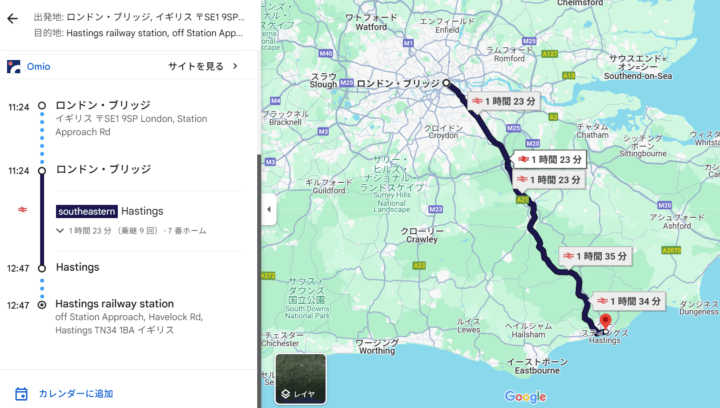Open the Omio site link
The height and width of the screenshot is (408, 720).
coord(203,67)
